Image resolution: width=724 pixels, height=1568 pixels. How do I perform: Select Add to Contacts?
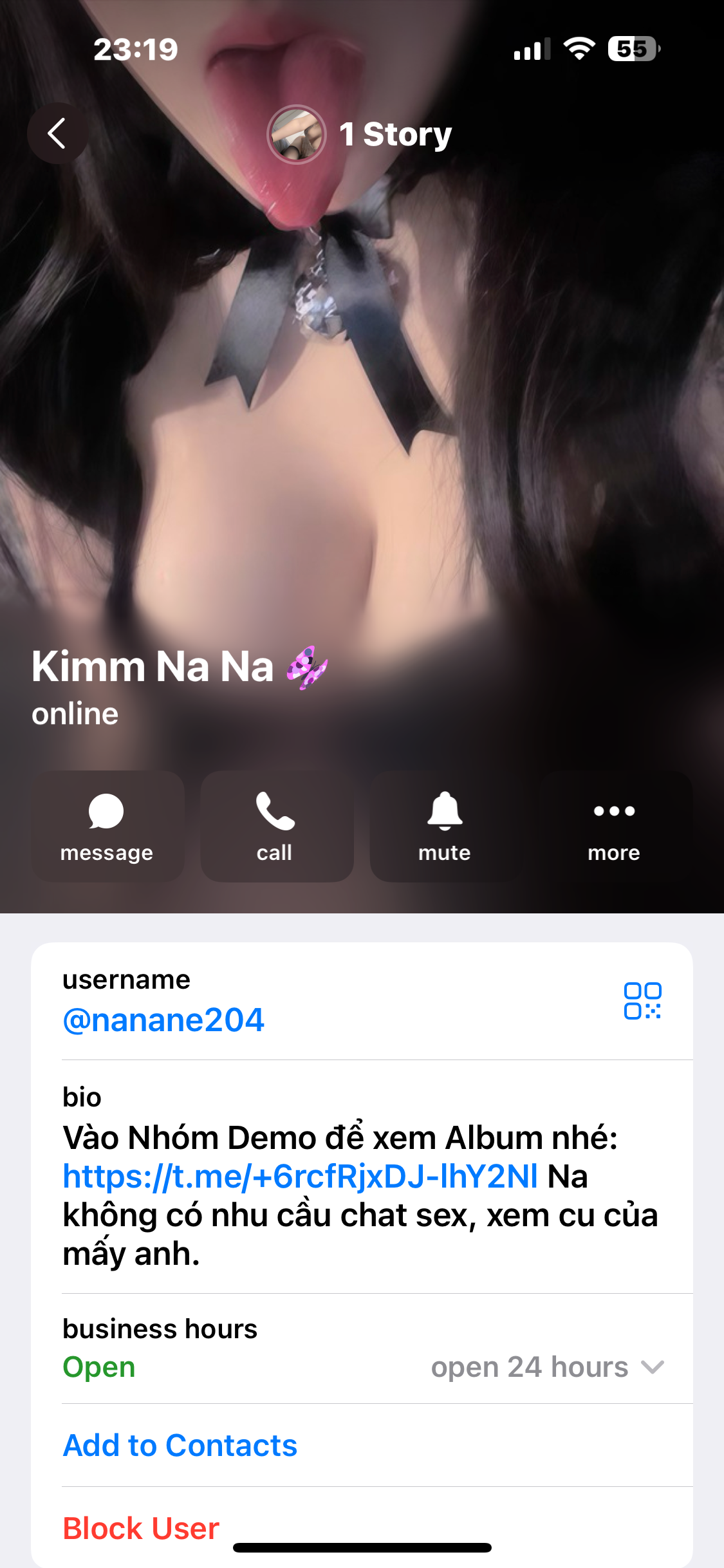point(180,1446)
